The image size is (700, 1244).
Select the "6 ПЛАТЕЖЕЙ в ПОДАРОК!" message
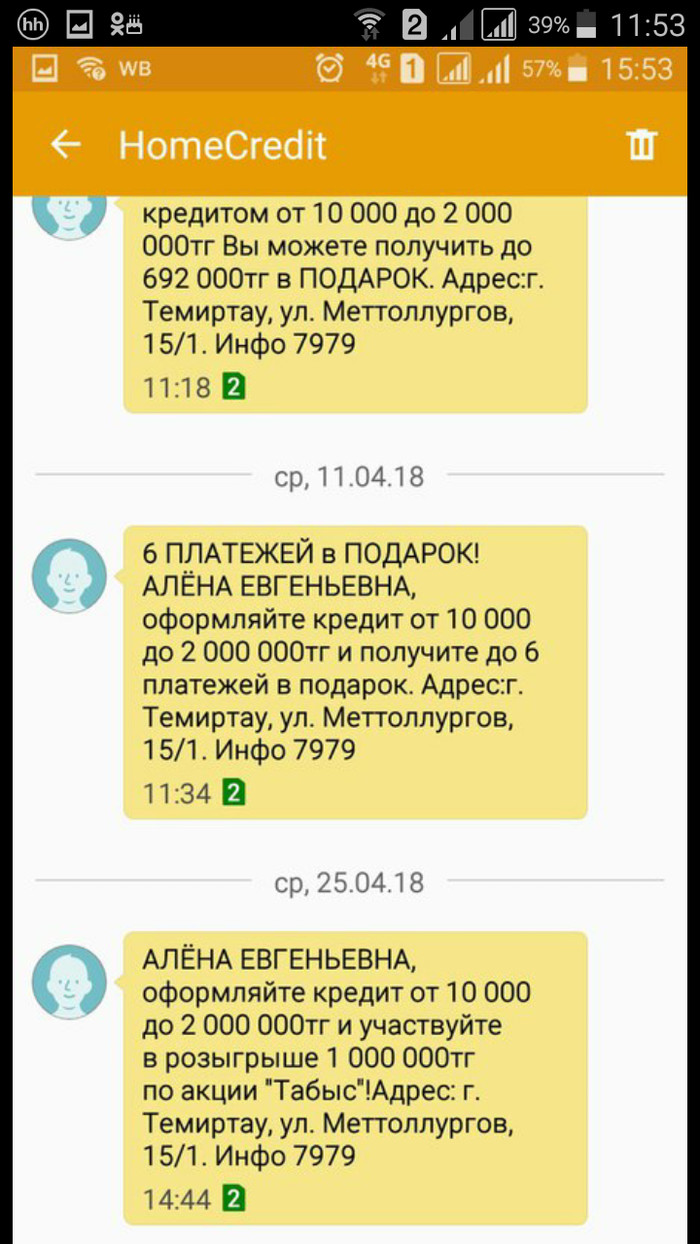pos(355,672)
